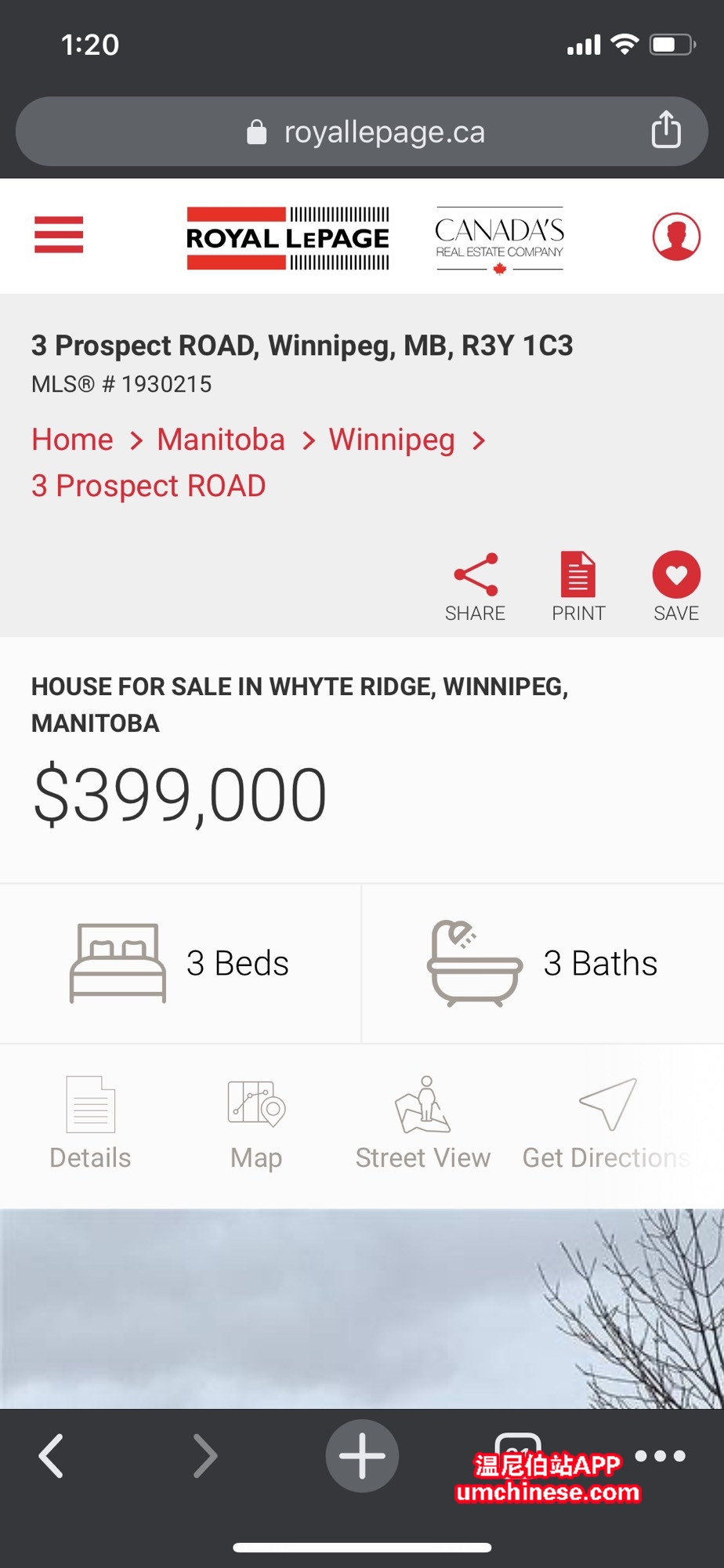
Task: Open the Royal LePage homepage logo
Action: click(x=288, y=238)
